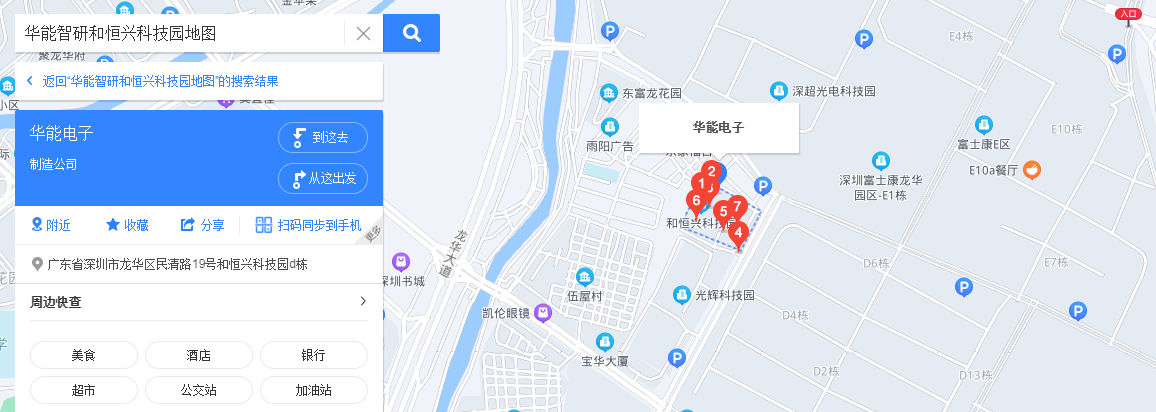Viewport: 1156px width, 412px height.
Task: Save the place with 收藏
Action: point(127,225)
